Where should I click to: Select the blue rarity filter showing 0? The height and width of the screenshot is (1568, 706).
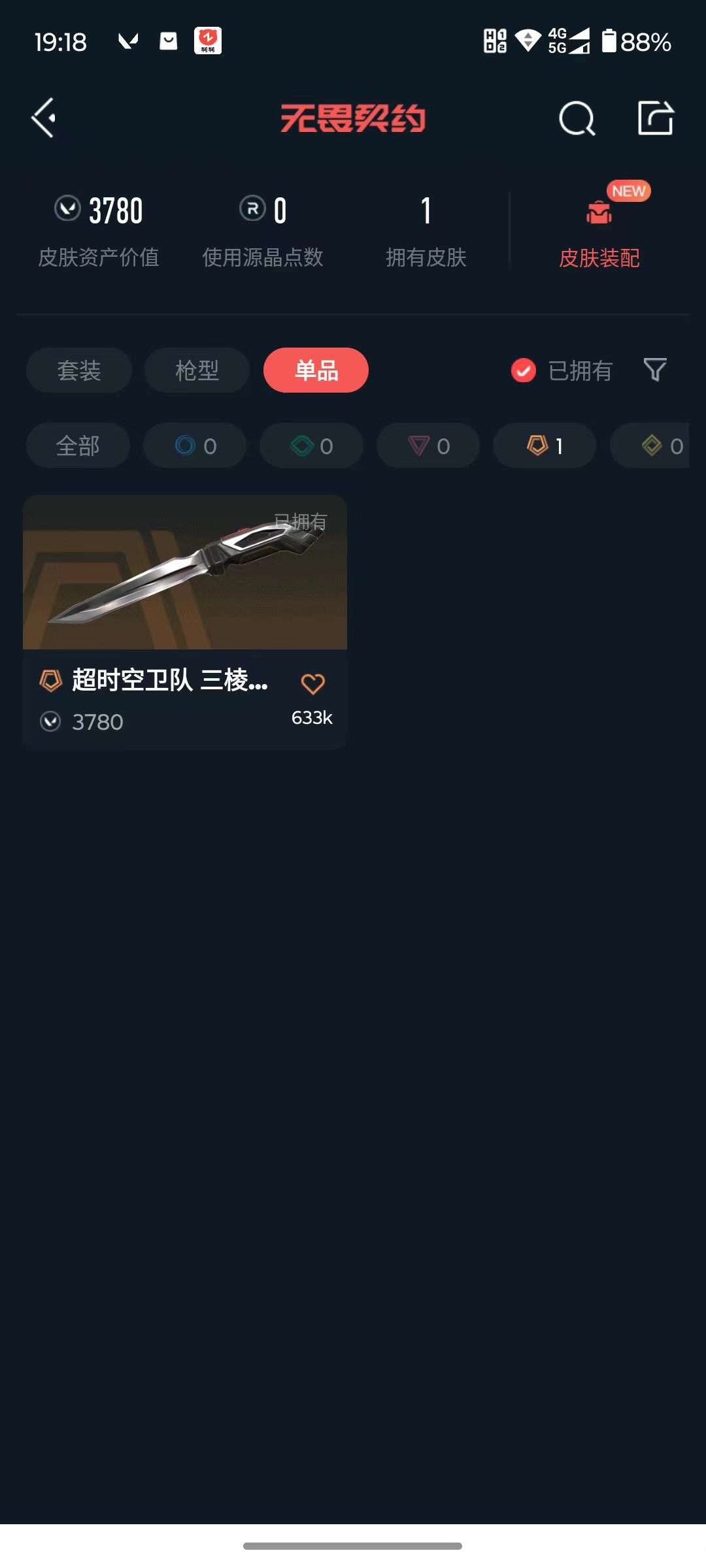193,445
